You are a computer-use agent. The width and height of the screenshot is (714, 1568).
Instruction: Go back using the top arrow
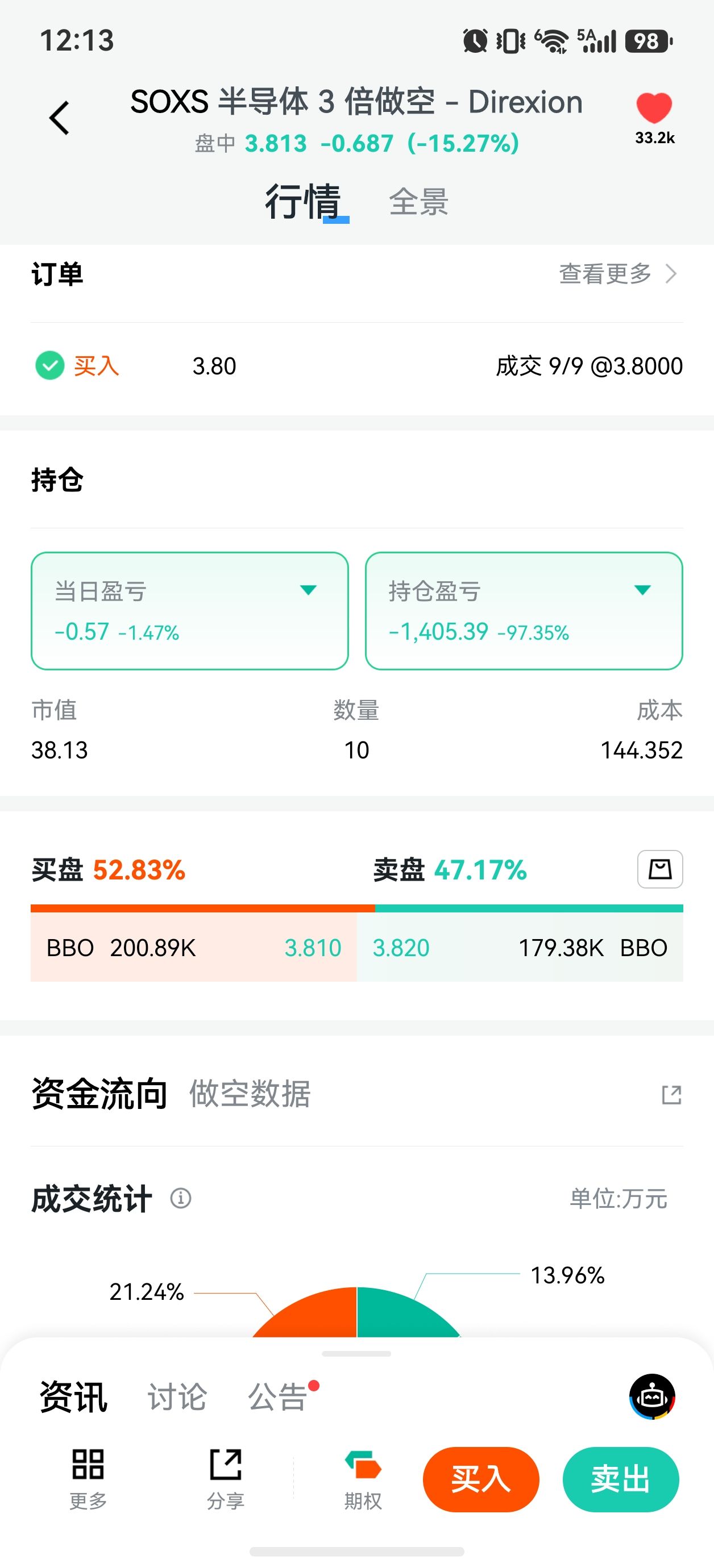pos(60,118)
